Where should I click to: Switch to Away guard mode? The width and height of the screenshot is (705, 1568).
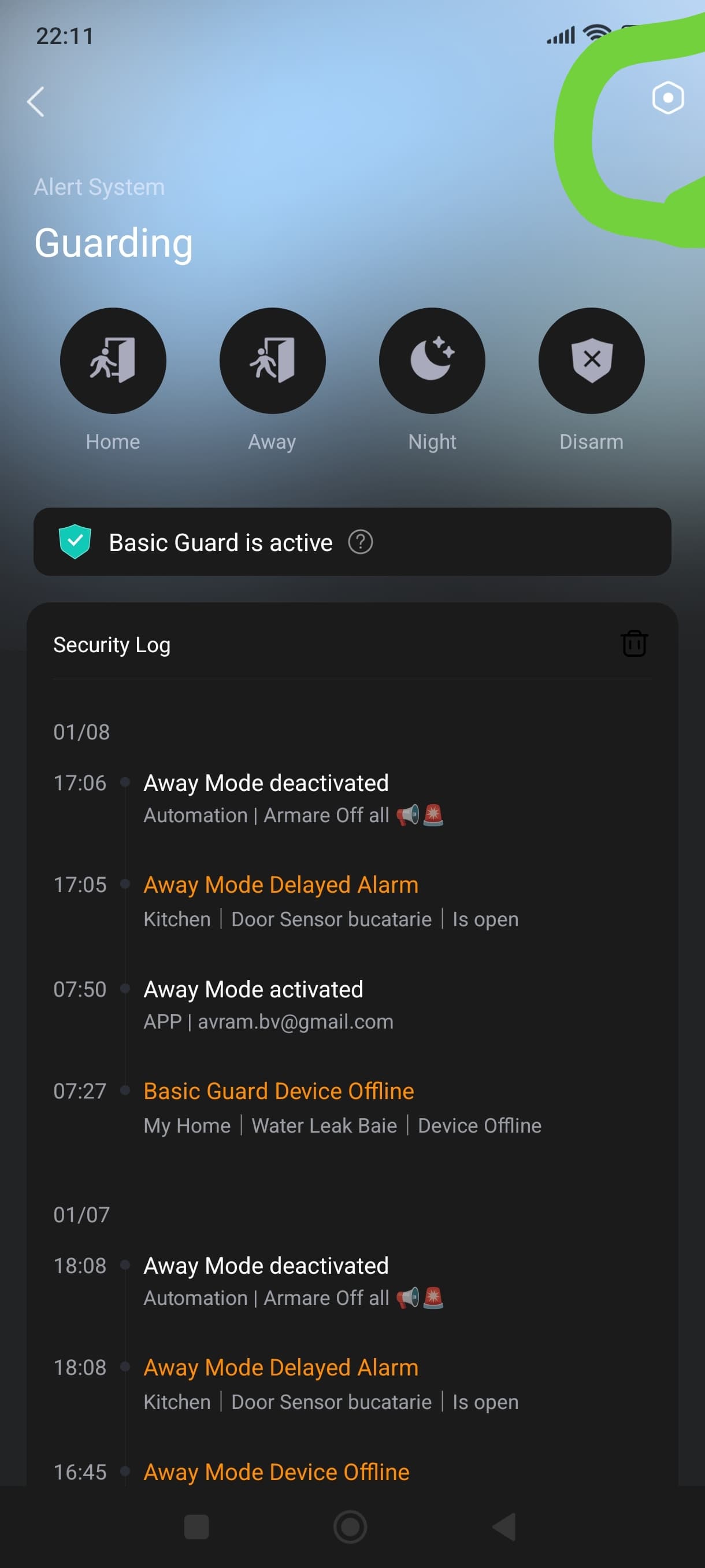272,360
